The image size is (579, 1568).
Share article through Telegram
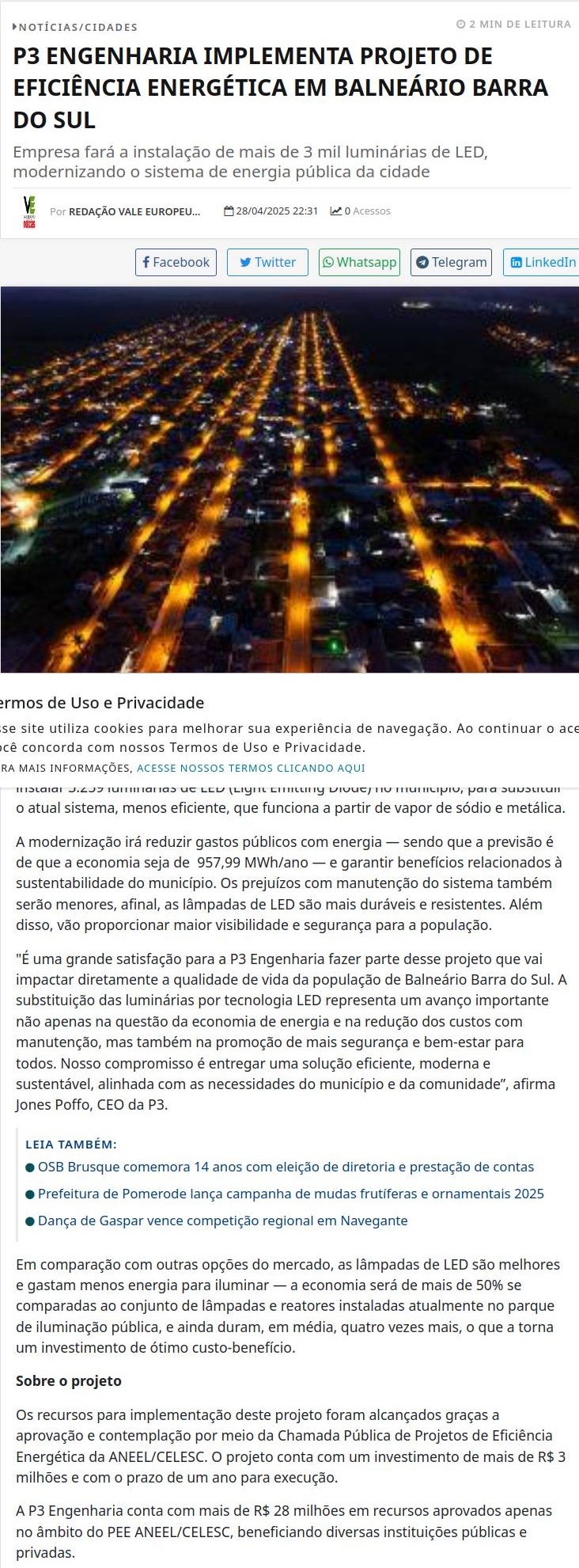point(451,262)
